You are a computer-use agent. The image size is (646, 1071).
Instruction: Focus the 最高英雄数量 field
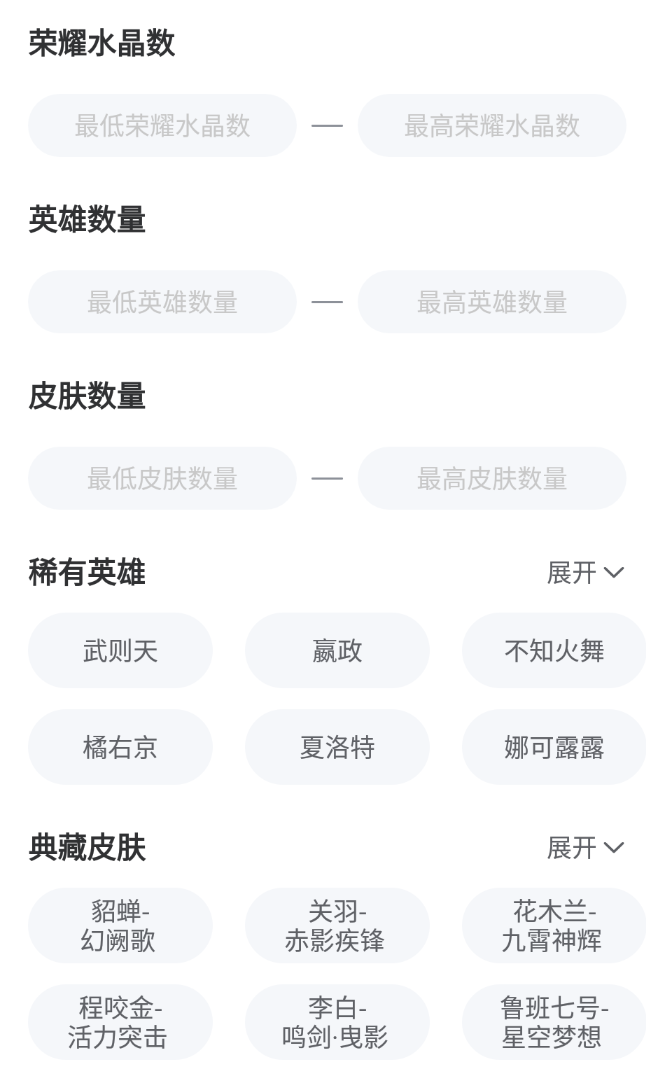click(x=492, y=302)
